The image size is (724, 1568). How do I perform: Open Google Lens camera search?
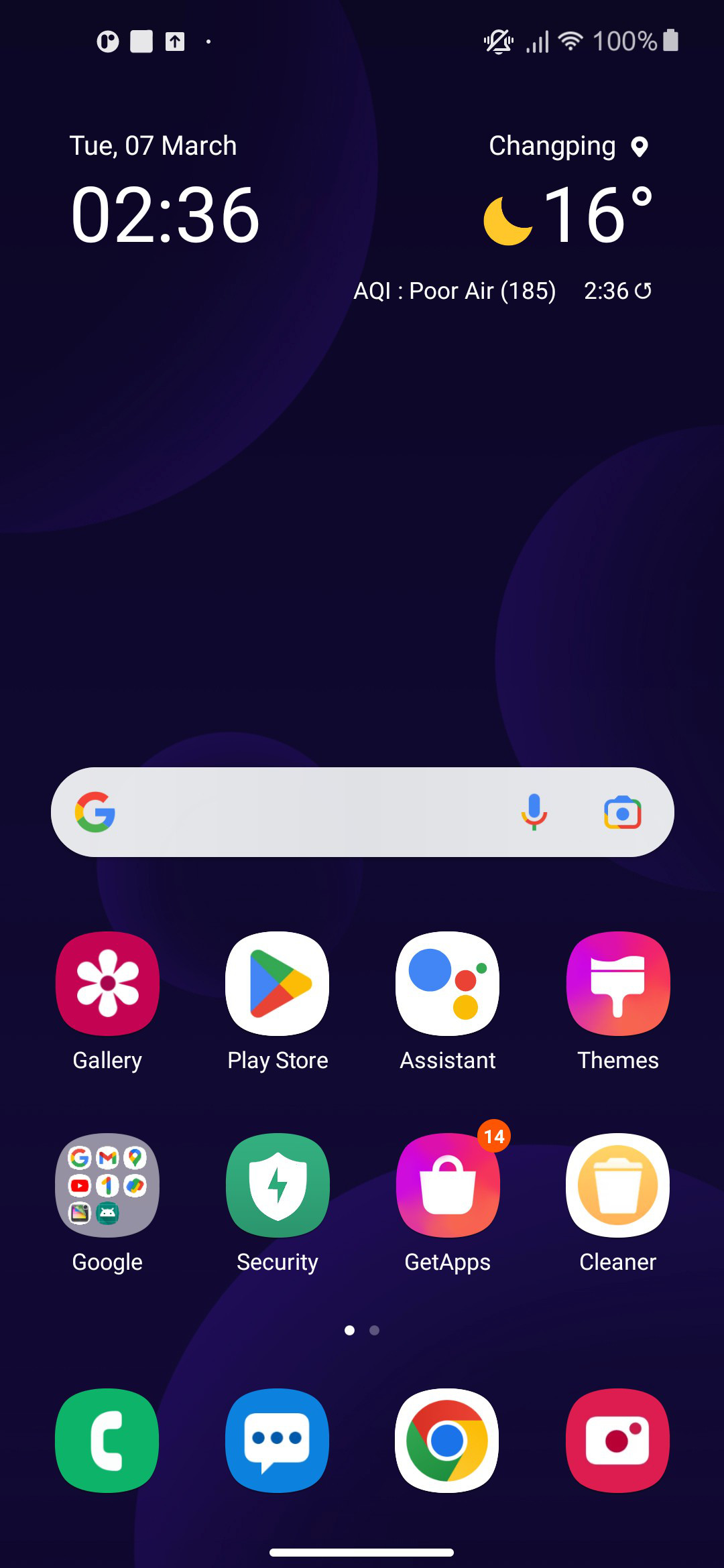[623, 813]
